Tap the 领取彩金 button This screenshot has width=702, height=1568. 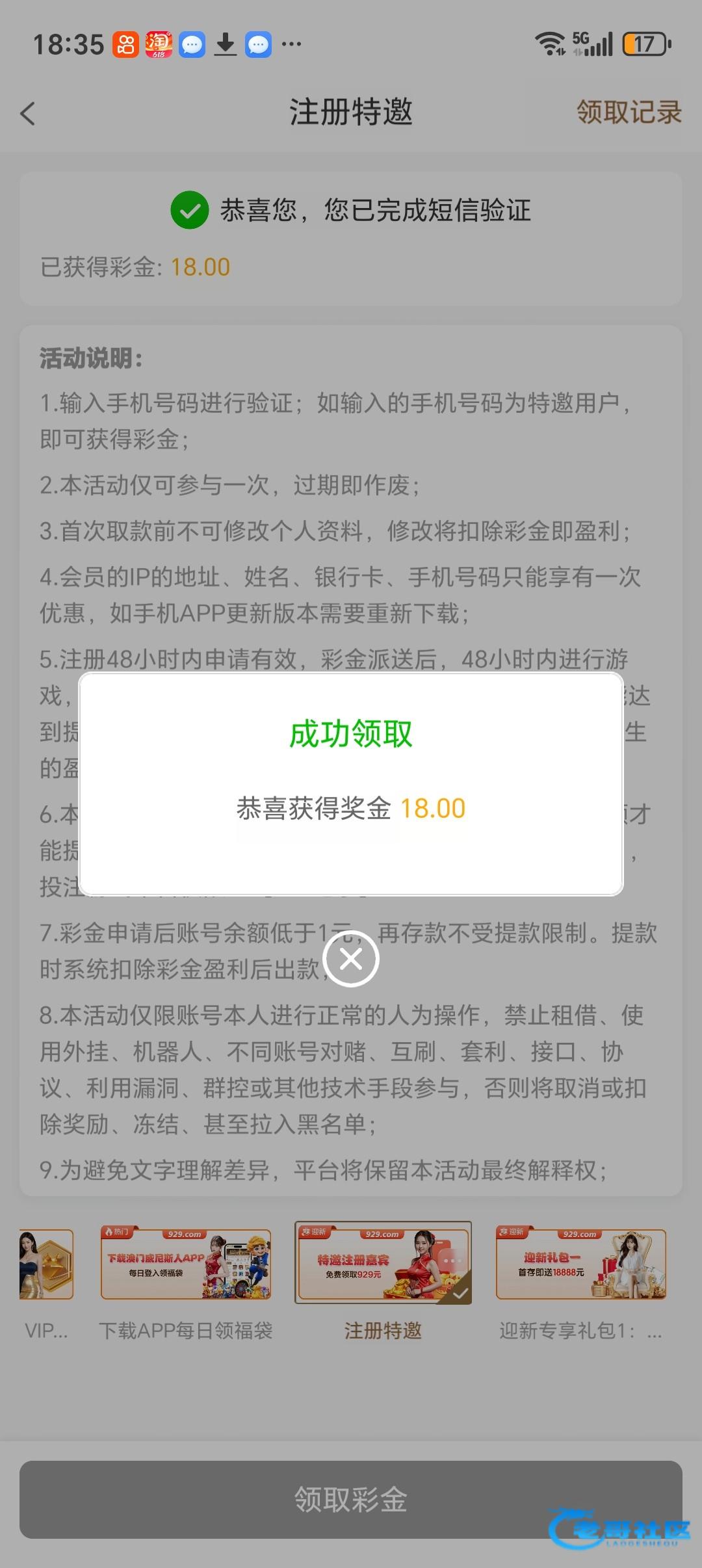pyautogui.click(x=351, y=1500)
